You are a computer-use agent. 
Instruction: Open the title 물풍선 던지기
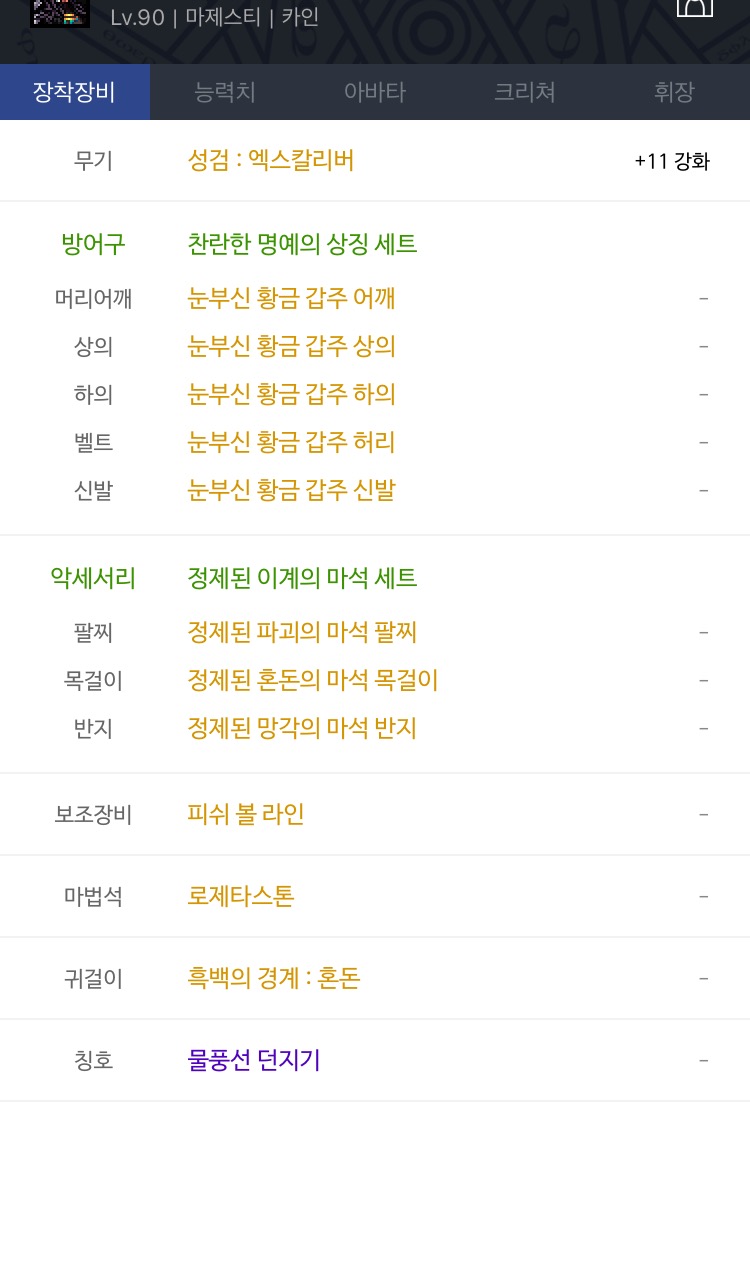pos(254,1060)
